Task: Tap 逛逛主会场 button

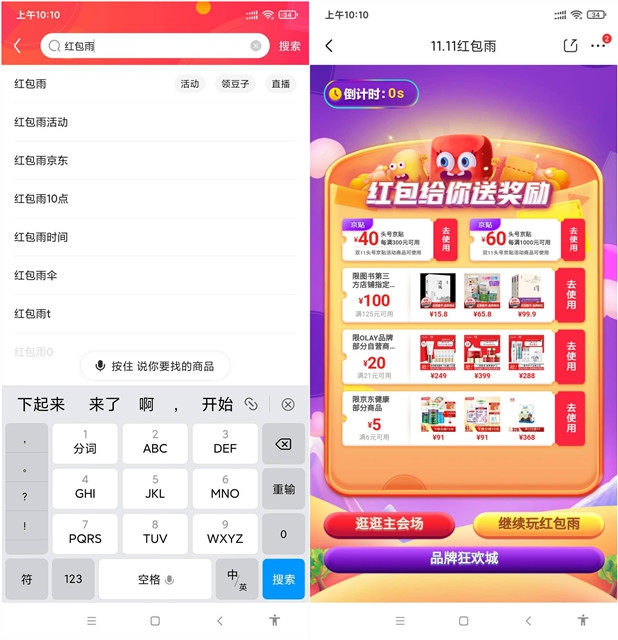Action: coord(389,523)
